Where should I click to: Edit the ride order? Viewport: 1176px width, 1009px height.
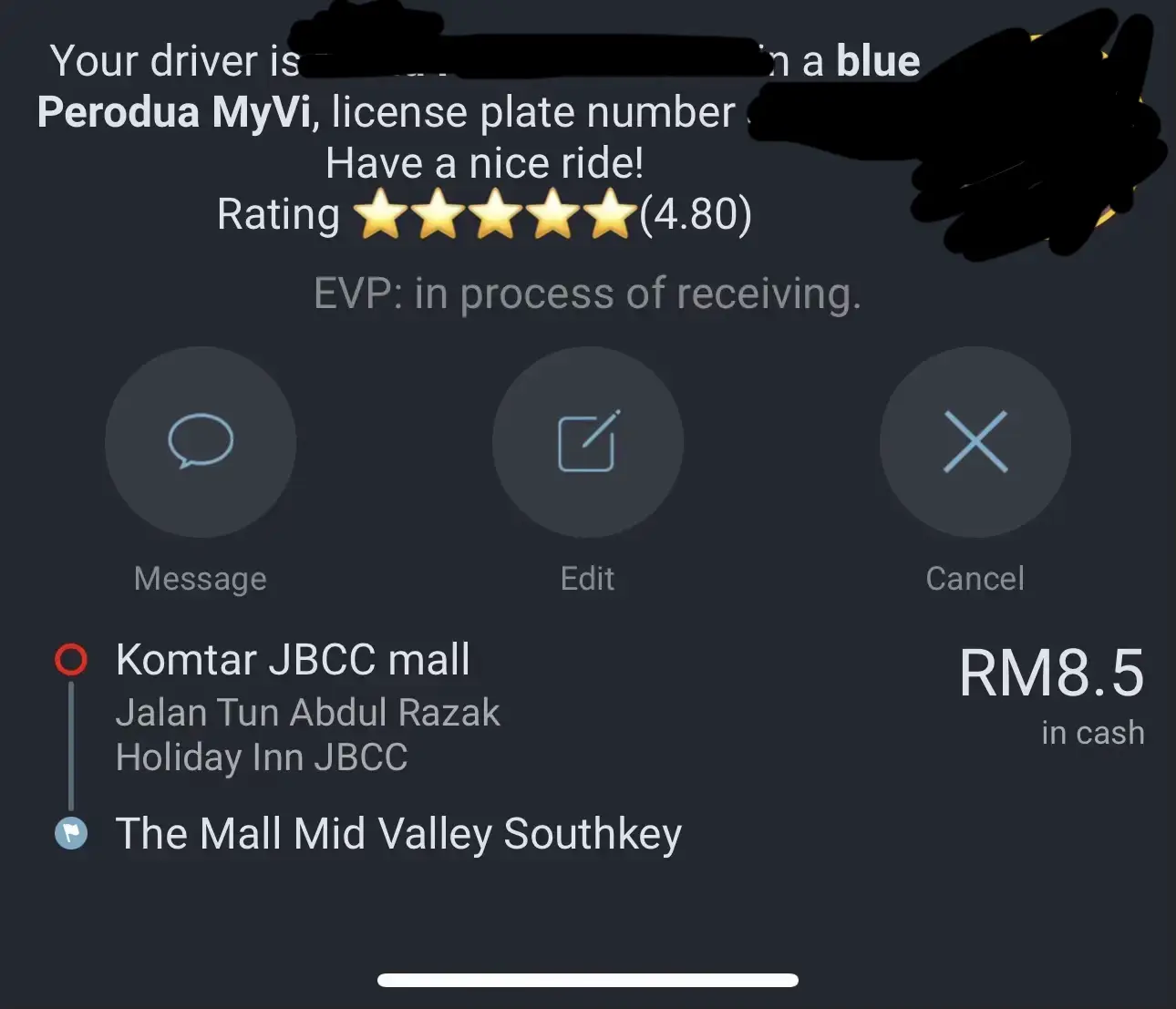click(588, 442)
